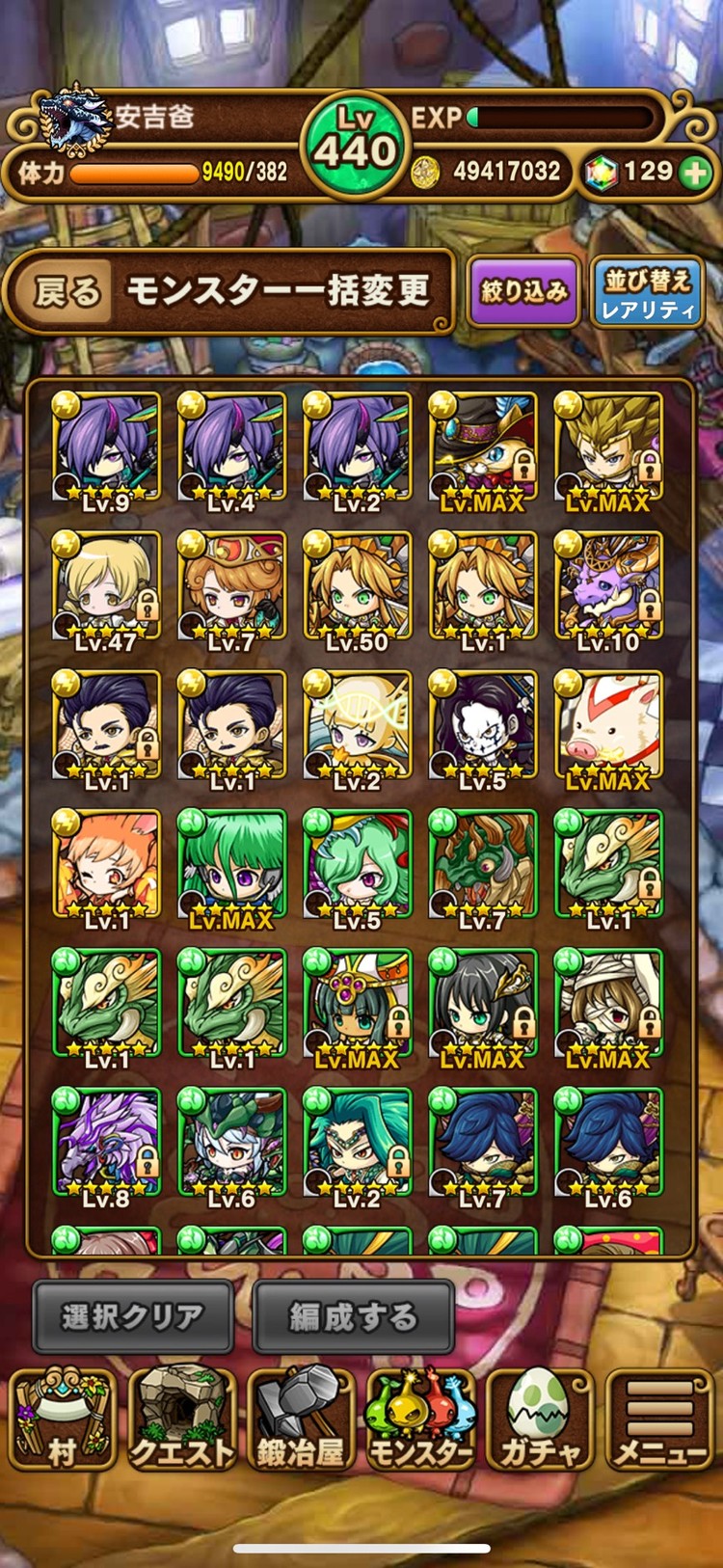The width and height of the screenshot is (723, 1568).
Task: Select the blonde monster at Lv.47
Action: [x=106, y=586]
